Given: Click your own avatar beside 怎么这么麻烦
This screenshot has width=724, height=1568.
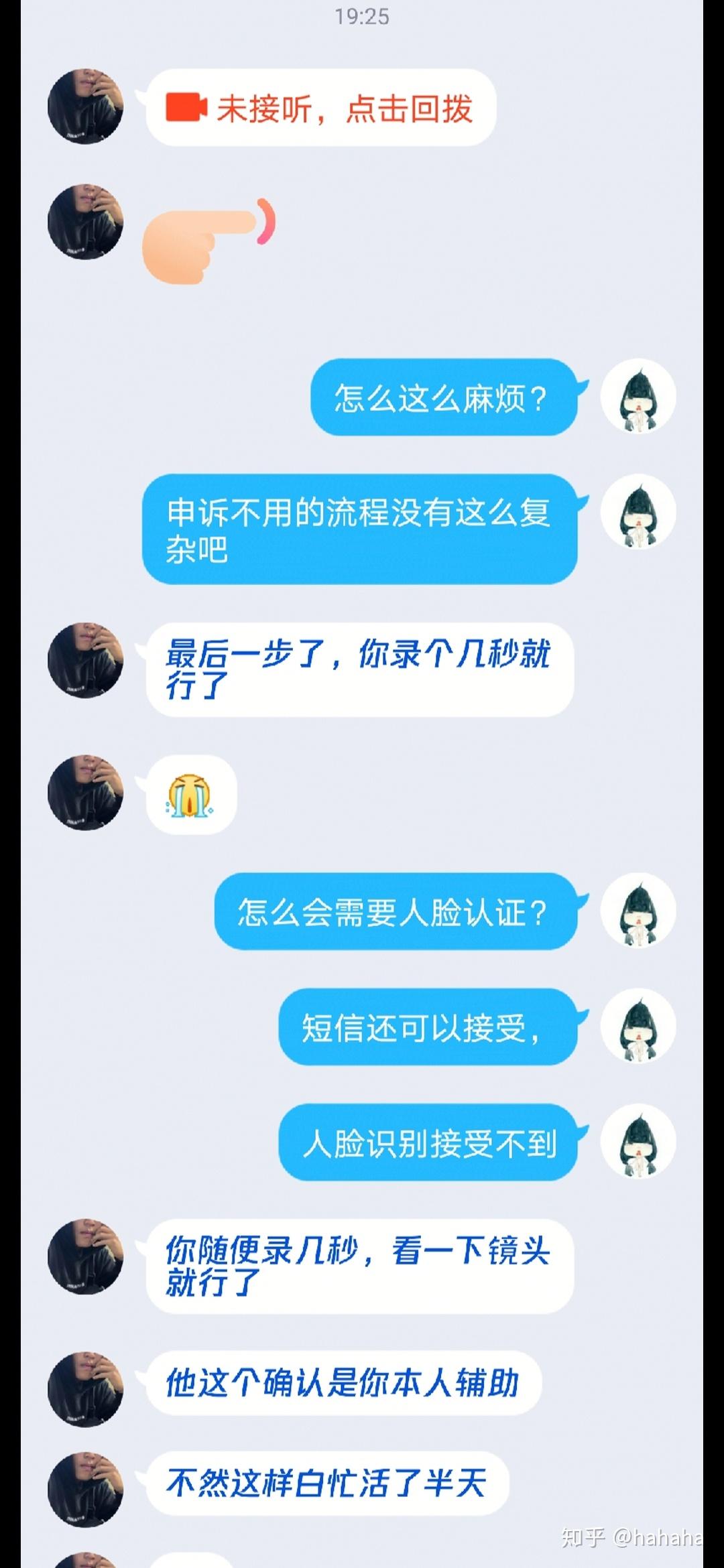Looking at the screenshot, I should click(640, 397).
